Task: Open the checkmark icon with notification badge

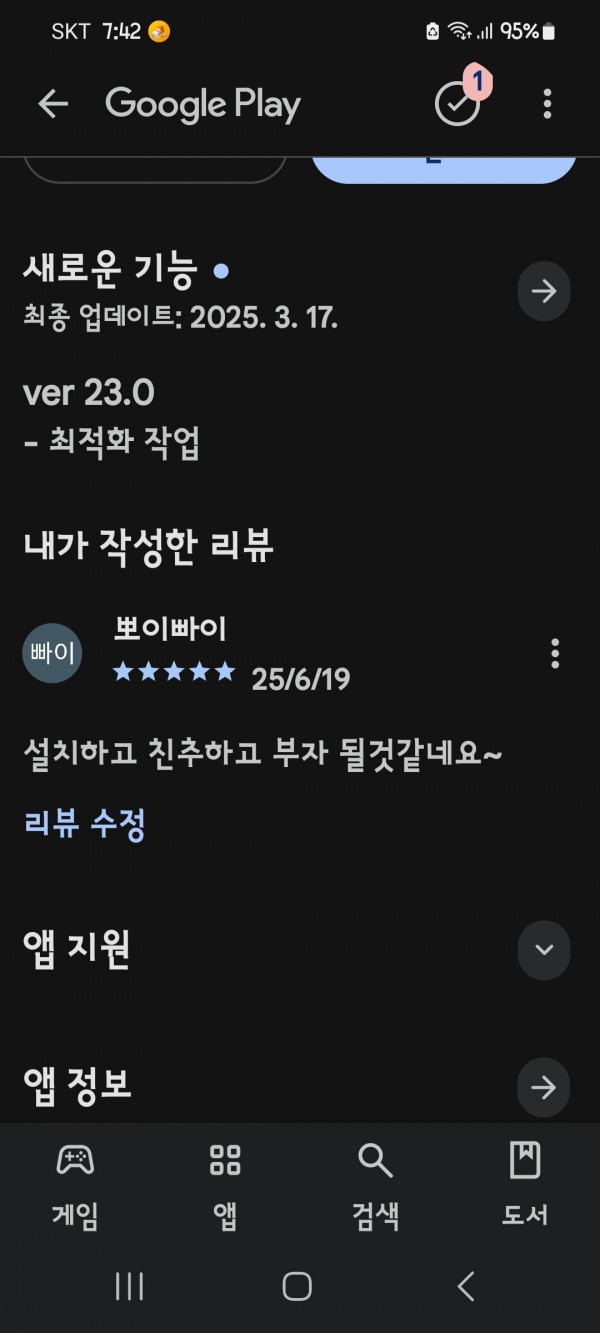Action: (x=459, y=102)
